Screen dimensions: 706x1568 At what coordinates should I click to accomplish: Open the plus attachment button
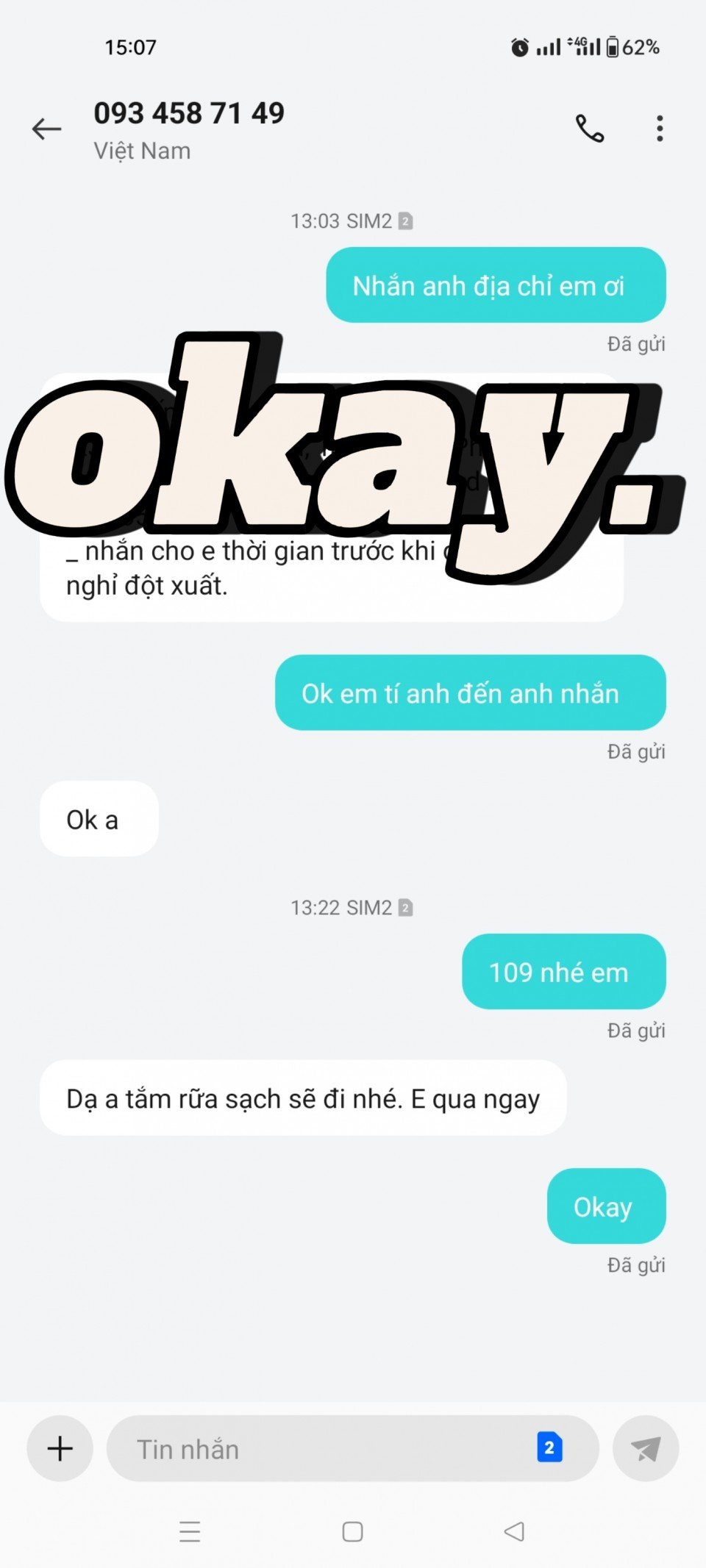(60, 1449)
